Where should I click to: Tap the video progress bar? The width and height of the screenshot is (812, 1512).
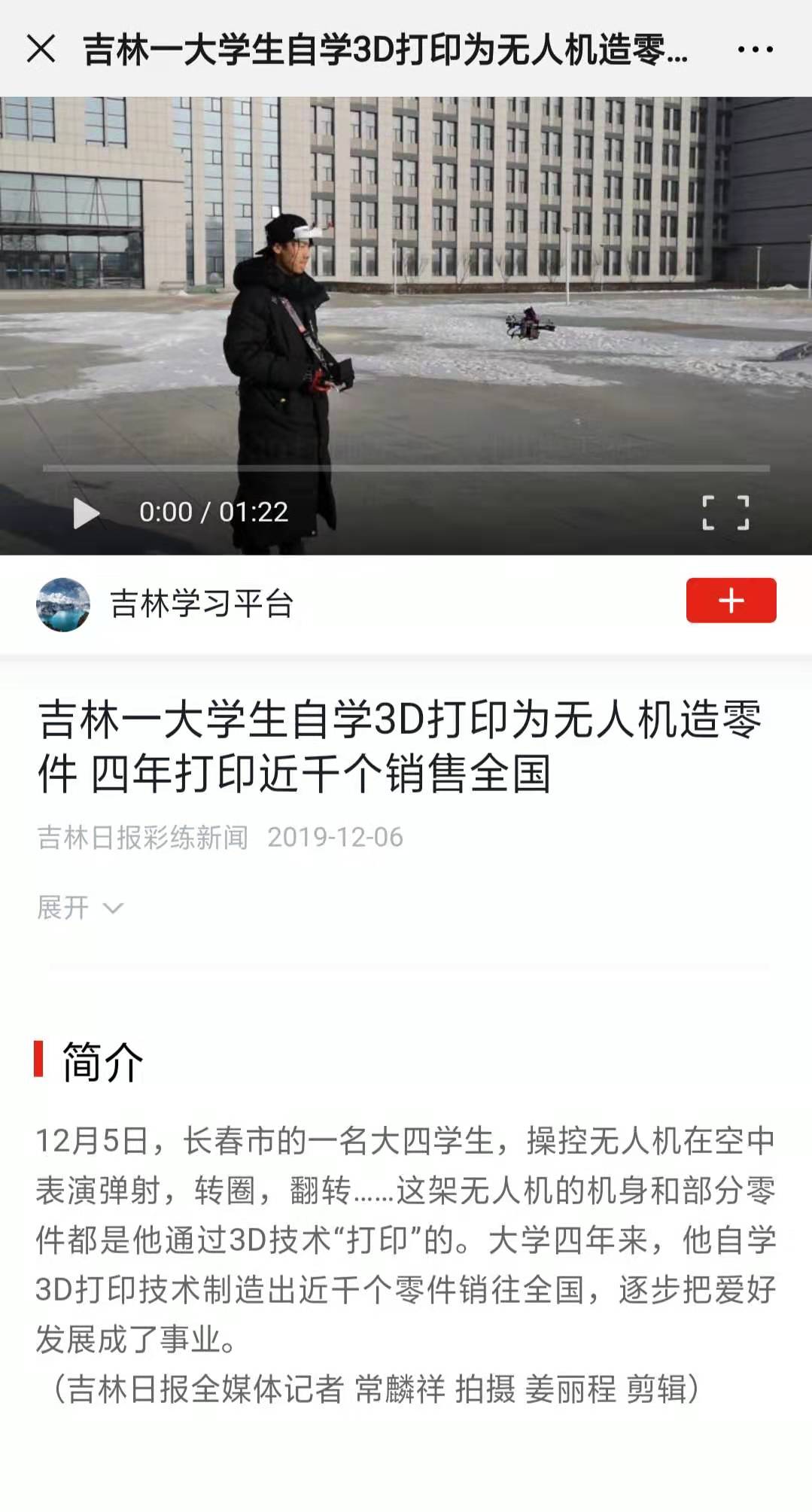(406, 468)
